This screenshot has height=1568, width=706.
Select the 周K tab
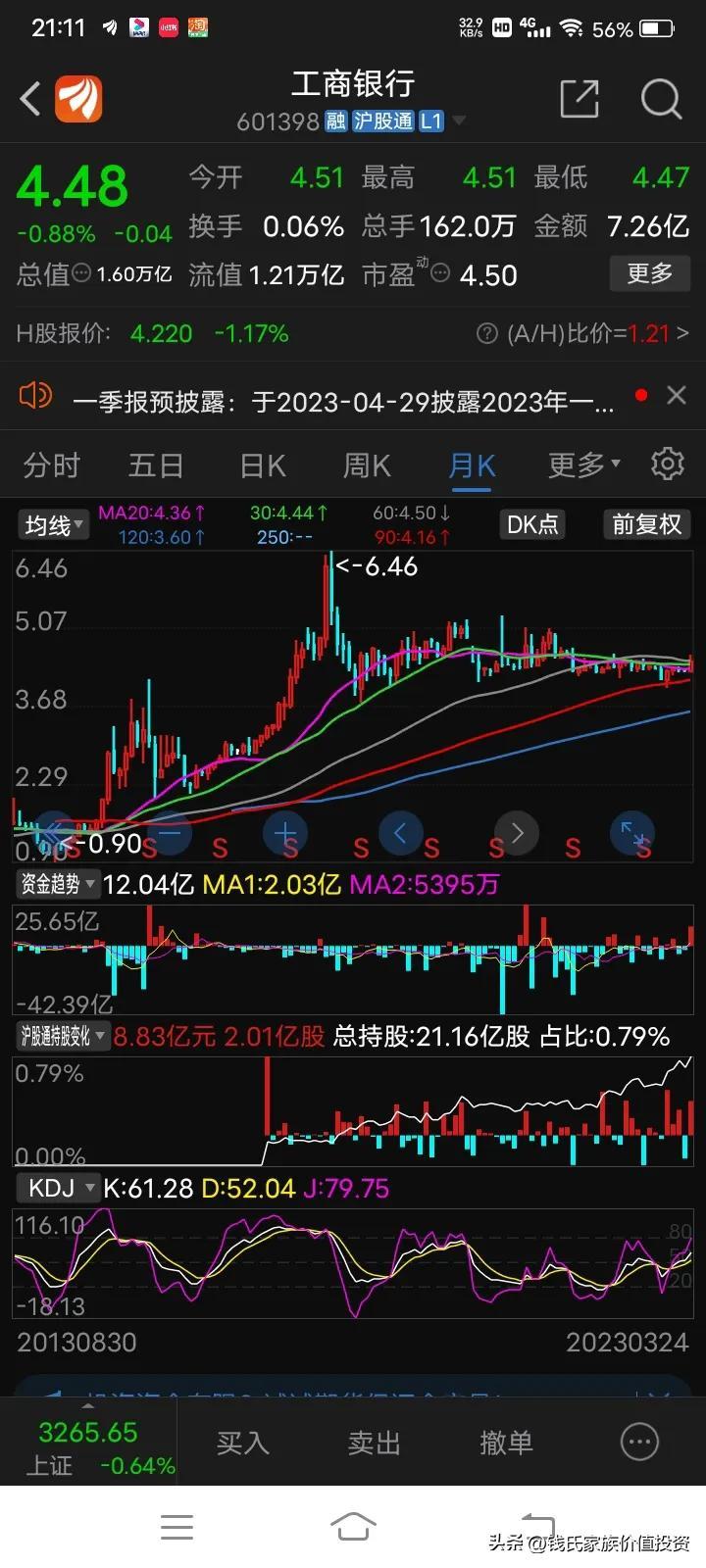367,465
